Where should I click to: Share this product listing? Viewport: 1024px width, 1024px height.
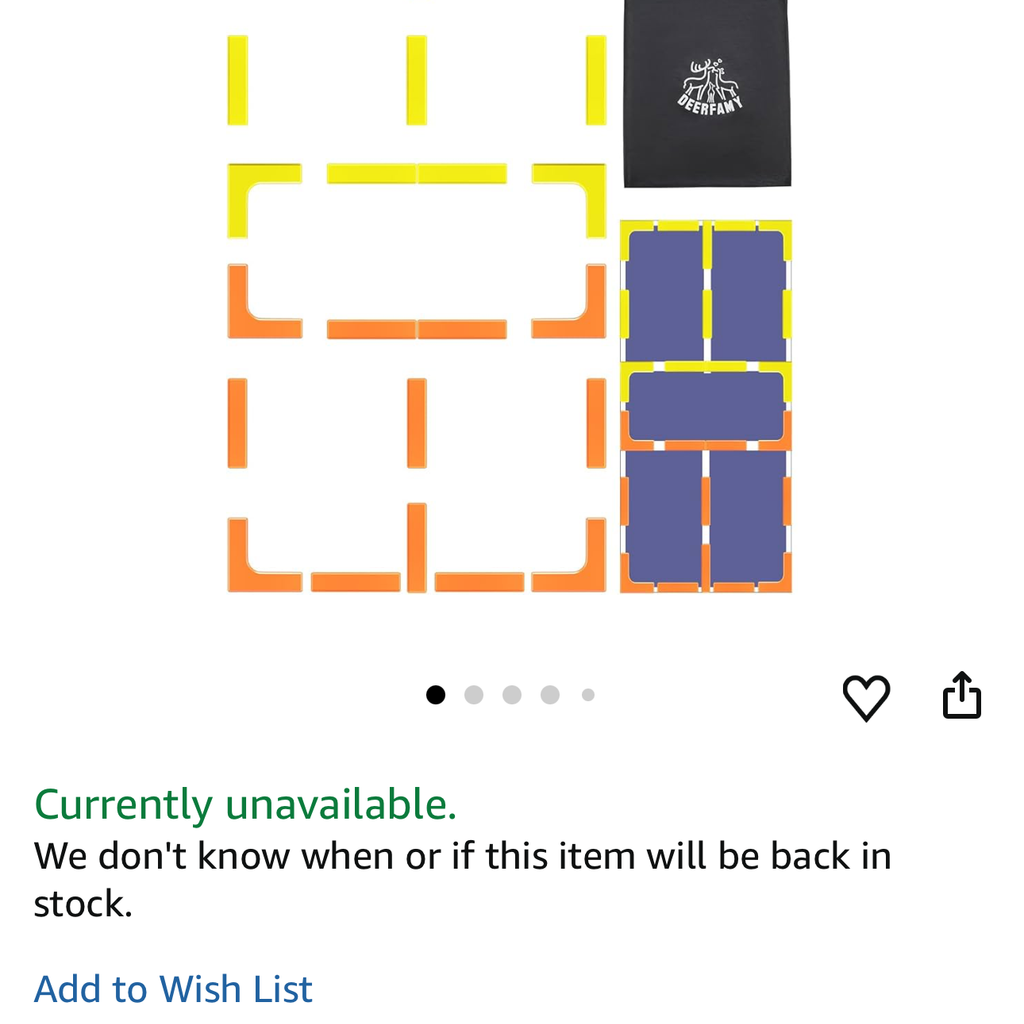[962, 696]
